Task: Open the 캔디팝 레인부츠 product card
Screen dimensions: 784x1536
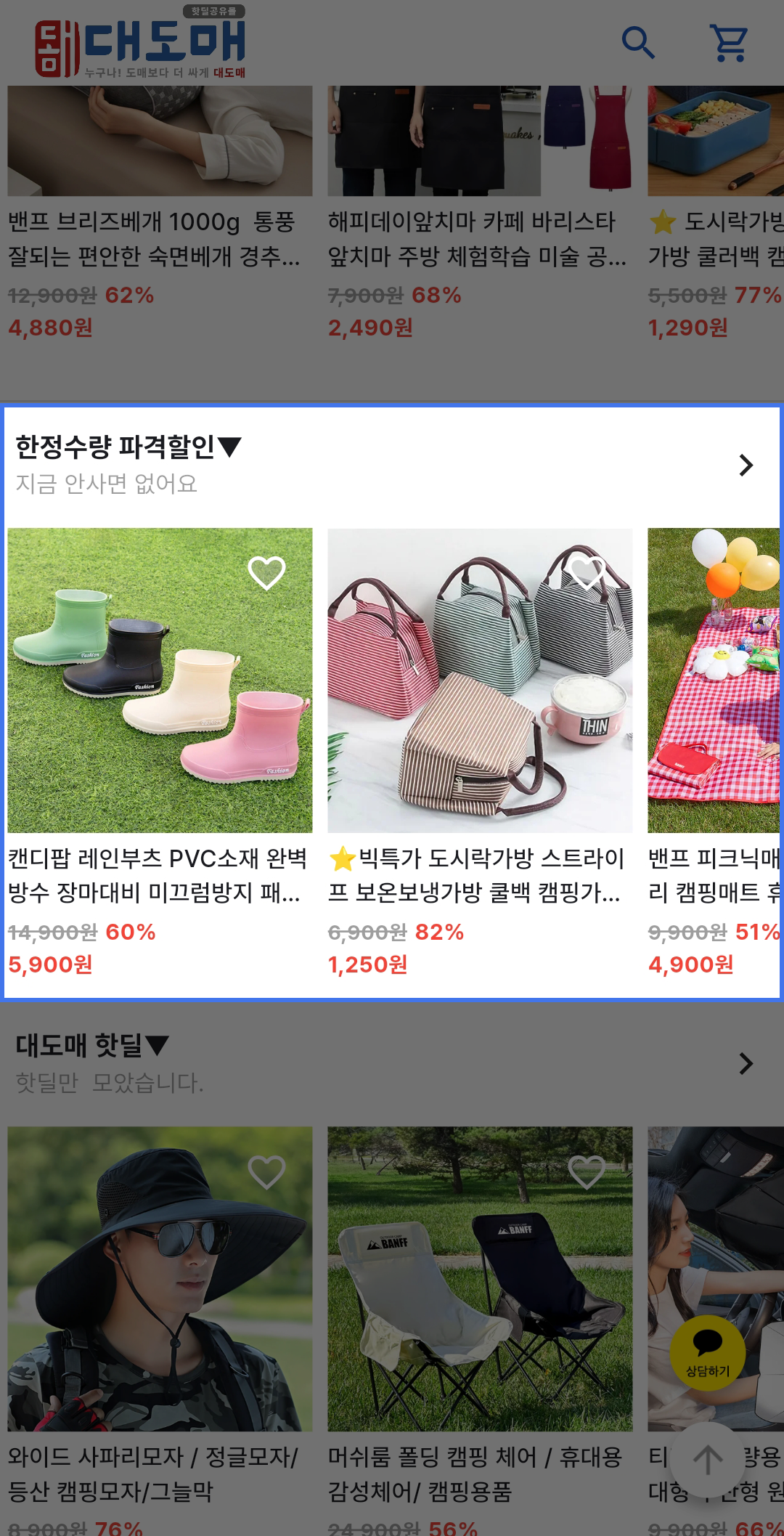Action: pos(160,680)
